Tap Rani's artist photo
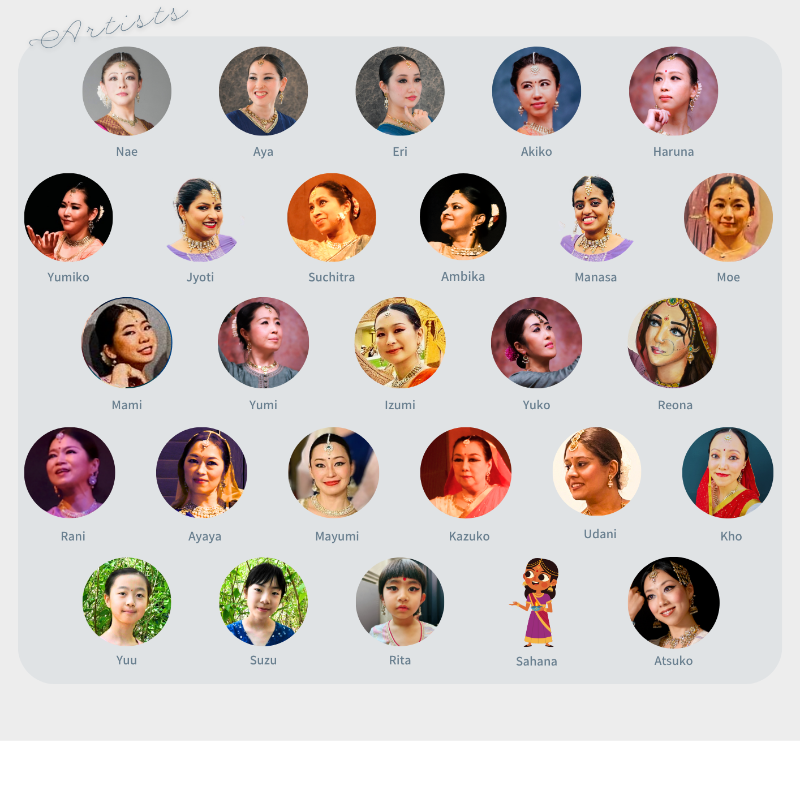800x800 pixels. (69, 472)
